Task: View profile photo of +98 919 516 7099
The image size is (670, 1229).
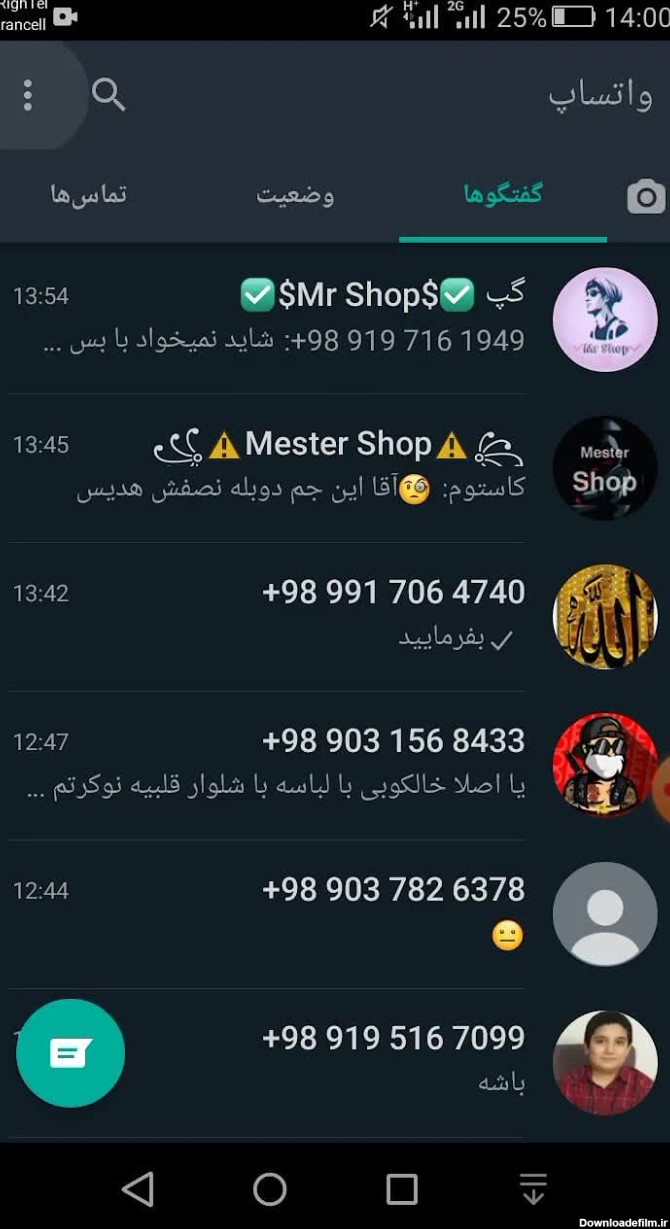Action: 604,1062
